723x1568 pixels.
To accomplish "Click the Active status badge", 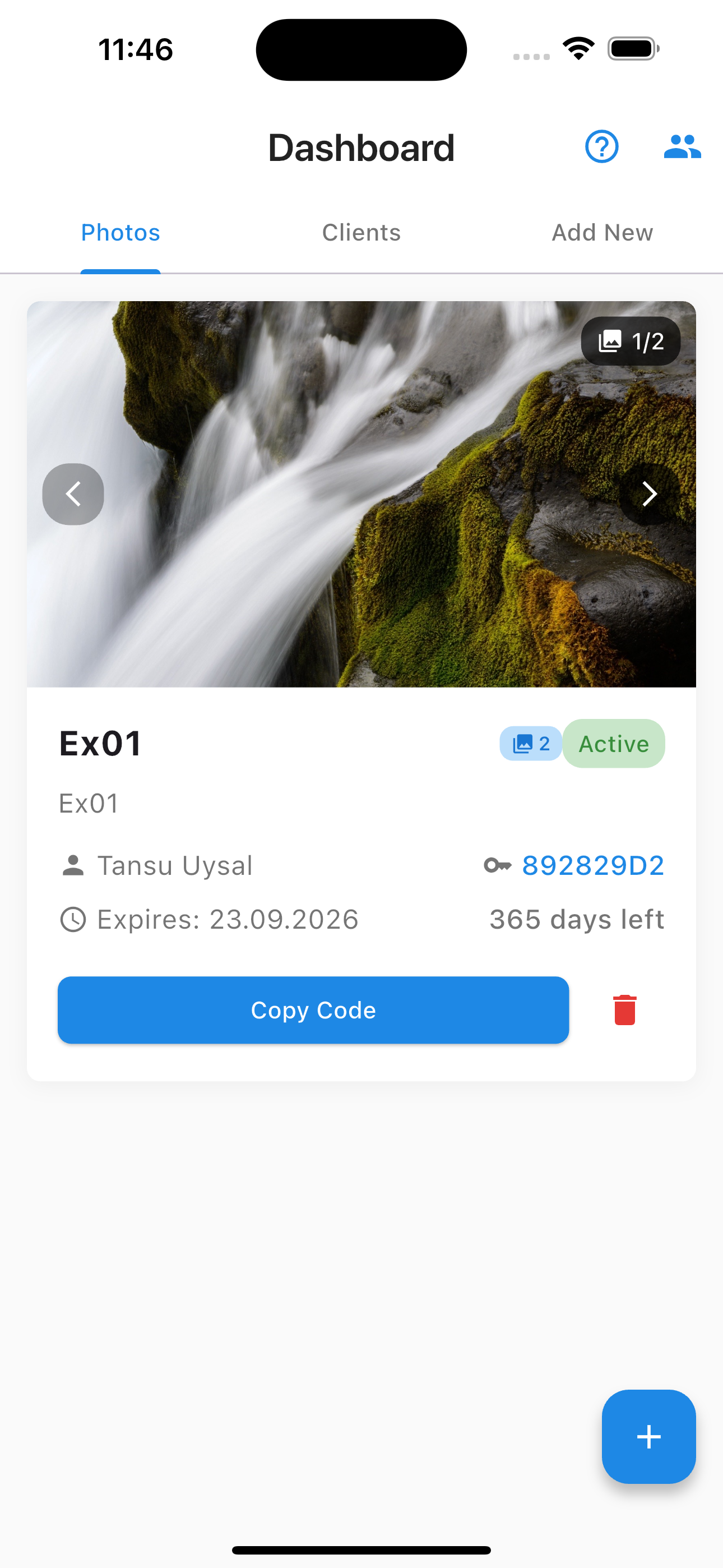I will pos(614,743).
